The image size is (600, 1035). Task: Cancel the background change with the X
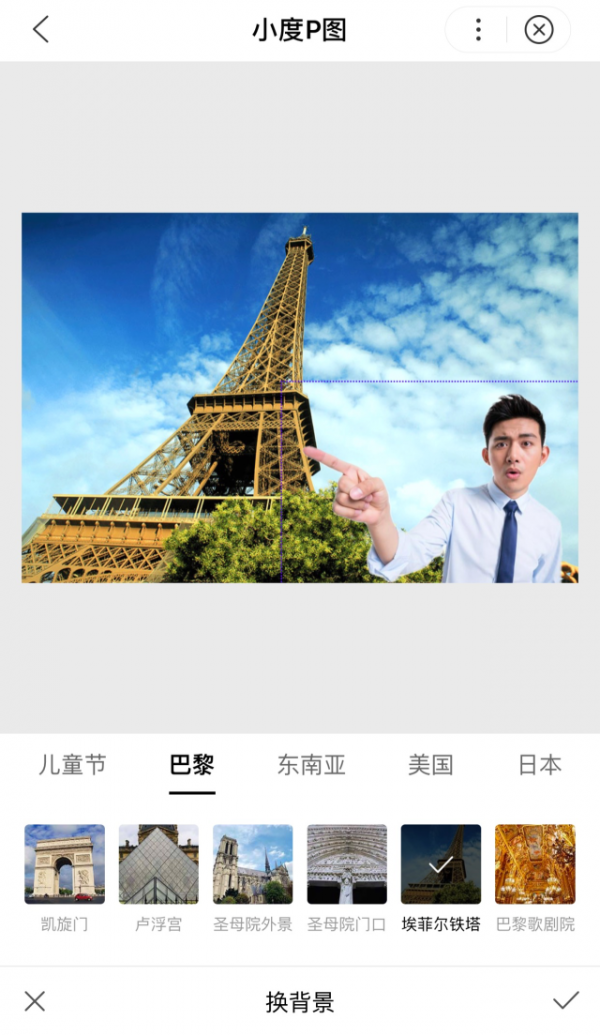click(35, 1000)
